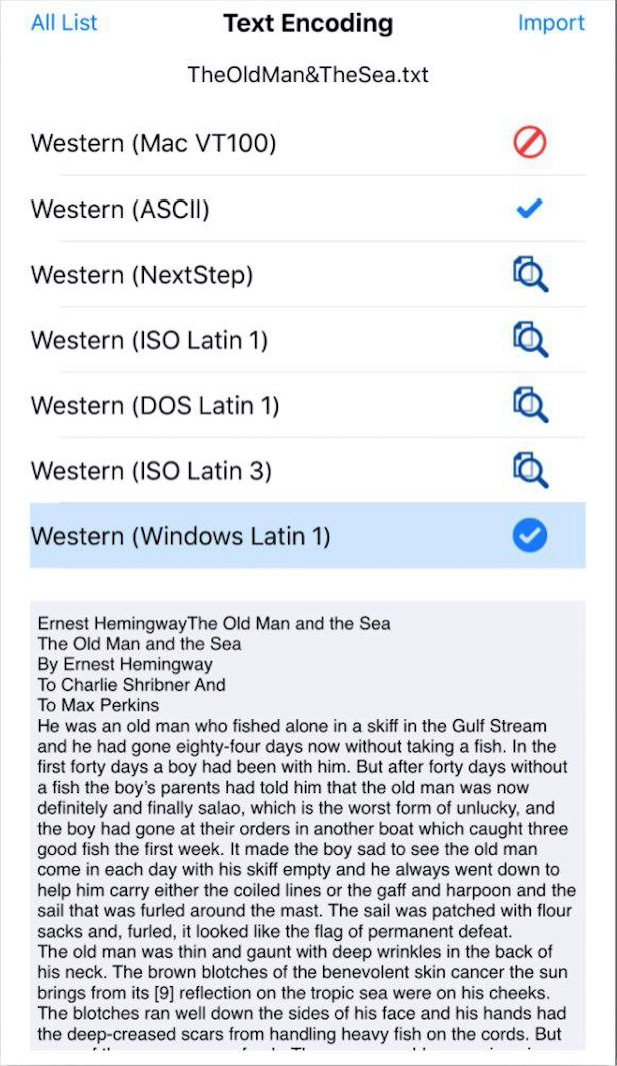
Task: Tap the Import button
Action: [x=550, y=22]
